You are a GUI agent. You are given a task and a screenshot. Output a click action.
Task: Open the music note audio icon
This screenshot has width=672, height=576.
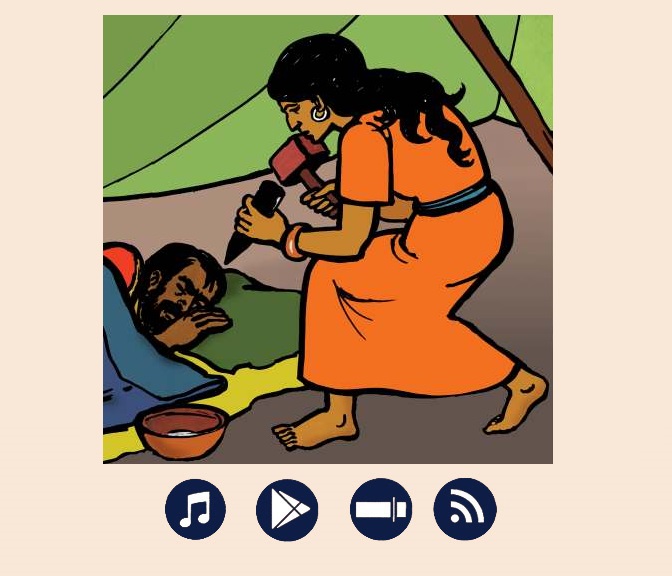(x=195, y=509)
